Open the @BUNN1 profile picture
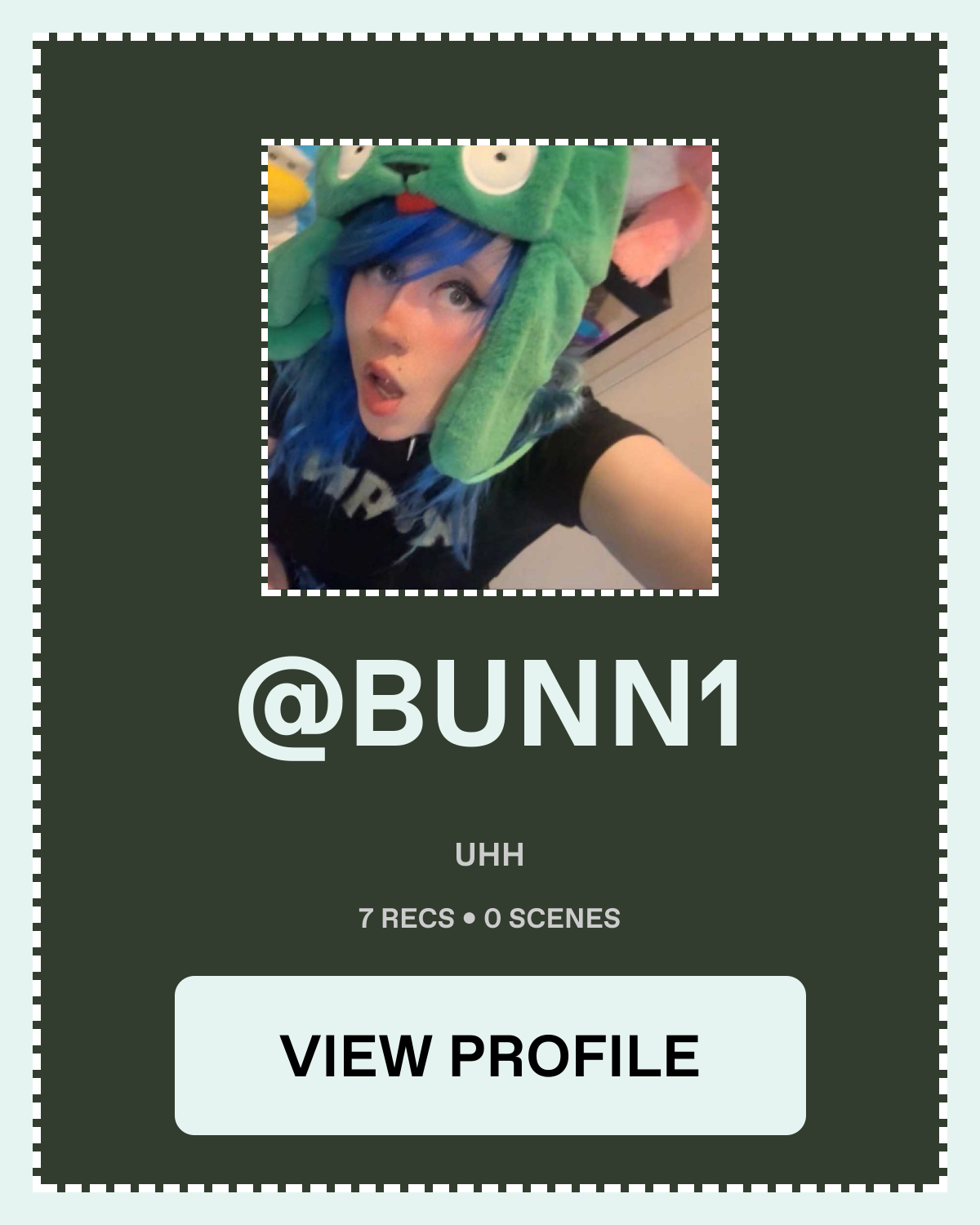The height and width of the screenshot is (1225, 980). click(x=490, y=367)
